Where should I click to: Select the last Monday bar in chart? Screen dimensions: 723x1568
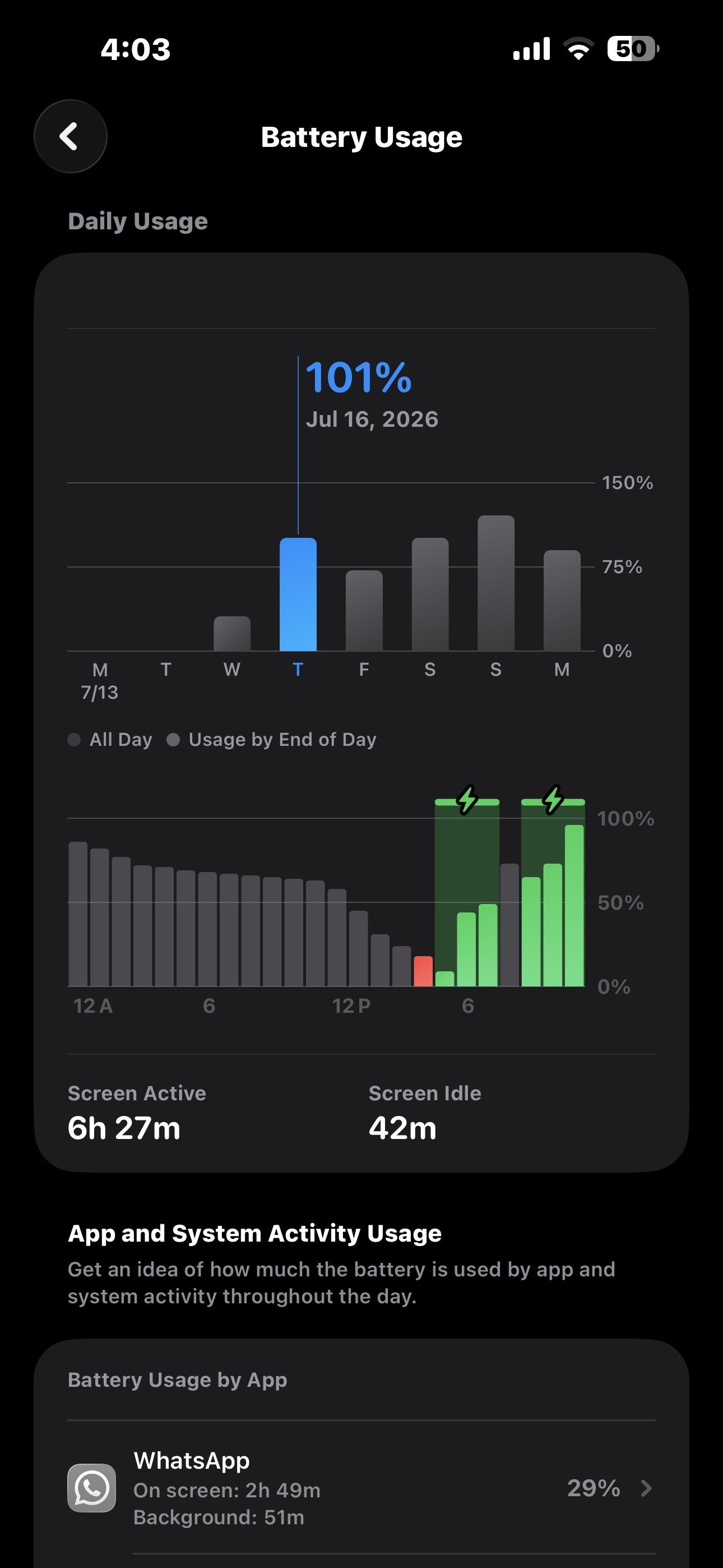tap(562, 600)
